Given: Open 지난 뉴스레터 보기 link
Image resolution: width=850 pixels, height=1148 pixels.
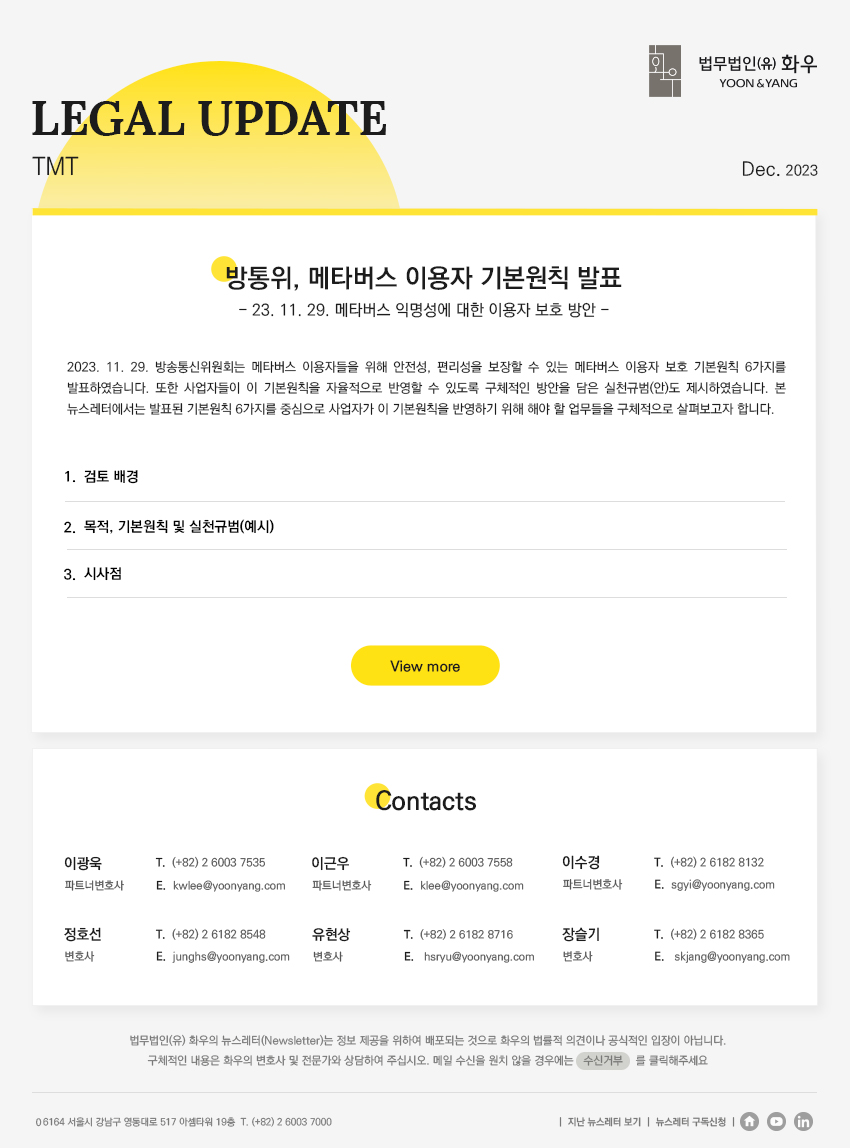Looking at the screenshot, I should click(604, 1122).
